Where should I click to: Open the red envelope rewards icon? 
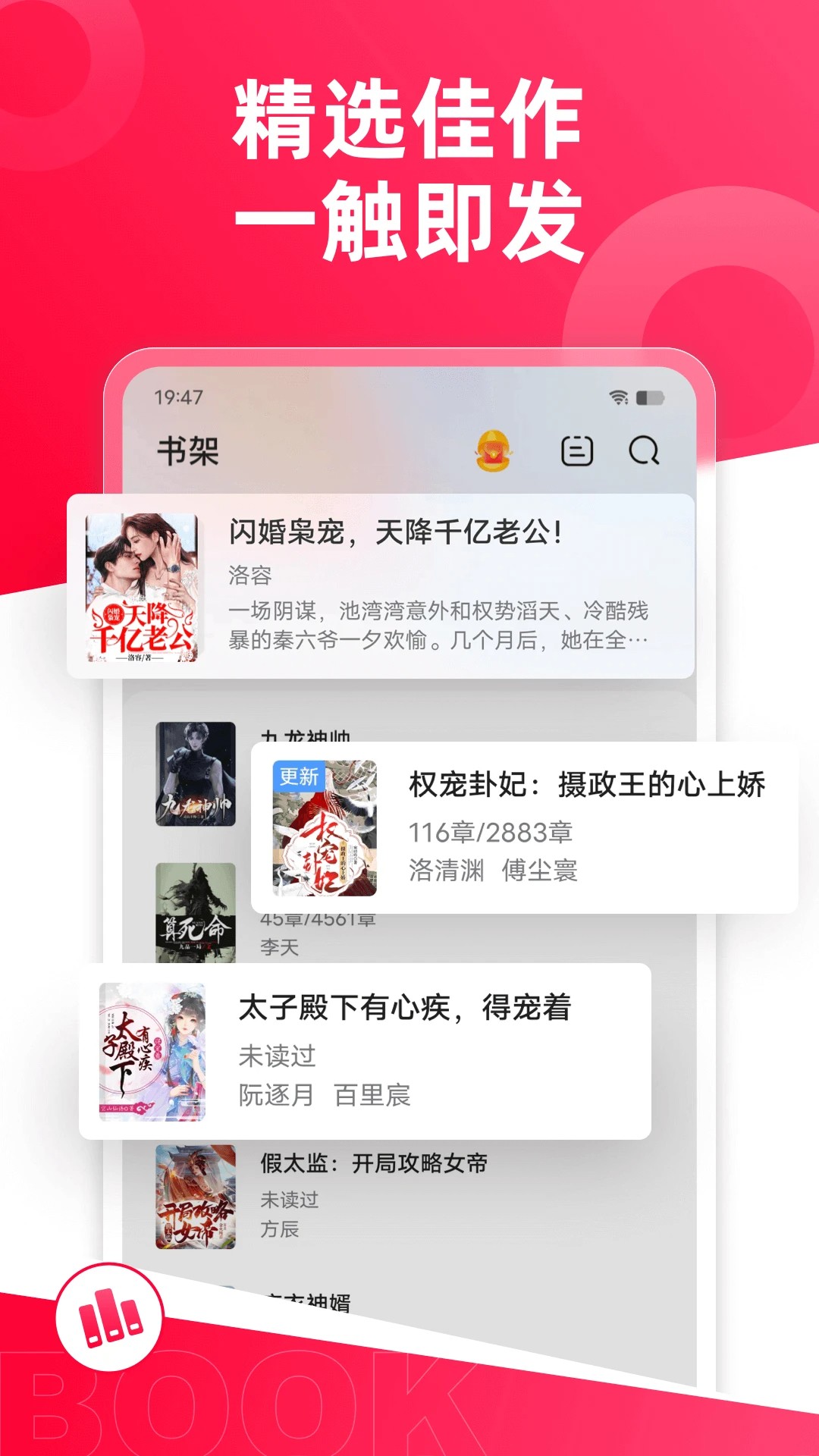[x=494, y=450]
